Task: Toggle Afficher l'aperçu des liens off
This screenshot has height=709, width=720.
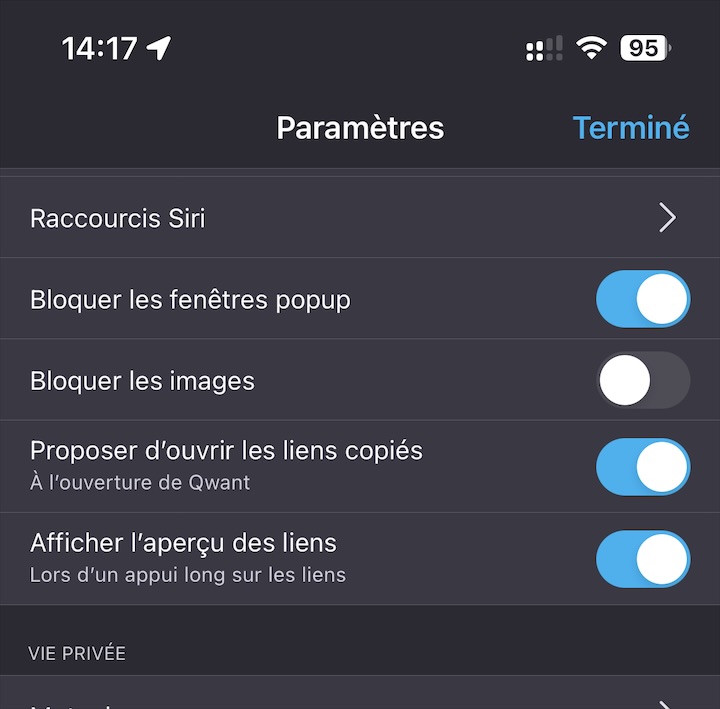Action: click(642, 559)
